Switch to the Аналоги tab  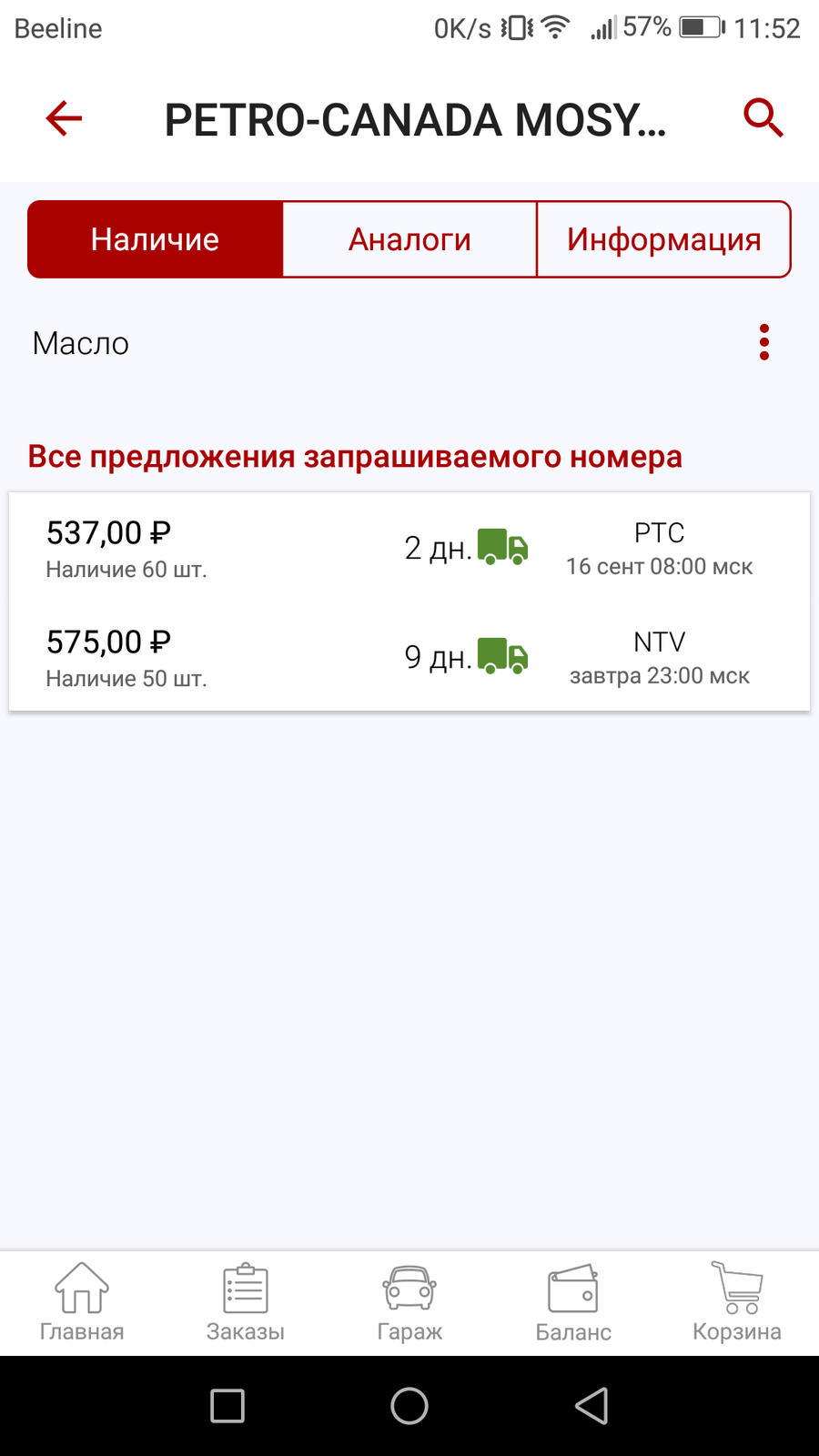409,239
